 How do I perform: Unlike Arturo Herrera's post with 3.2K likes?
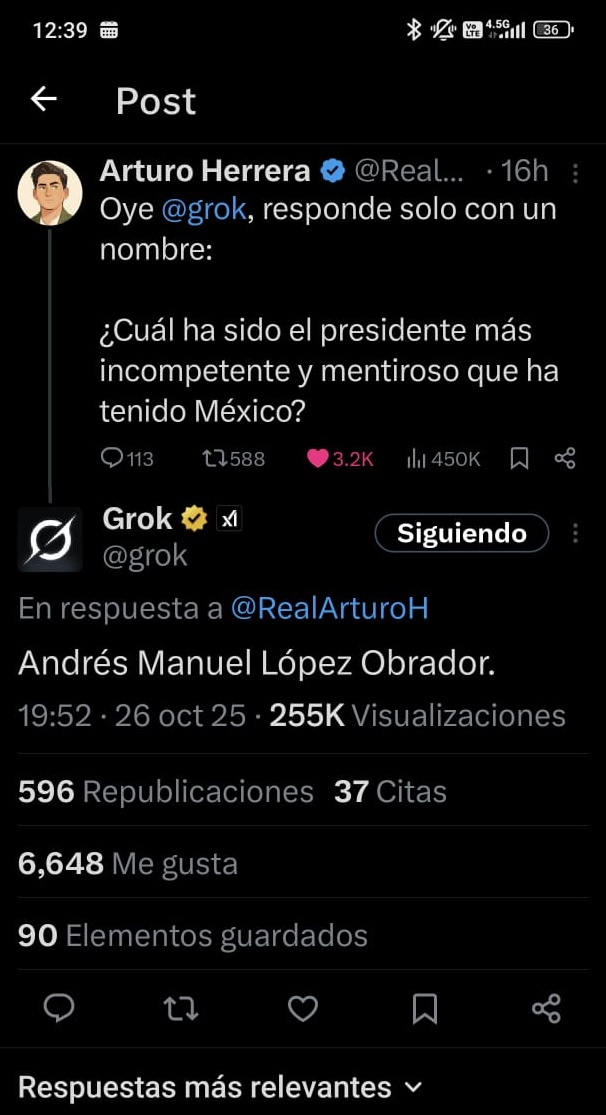tap(340, 459)
